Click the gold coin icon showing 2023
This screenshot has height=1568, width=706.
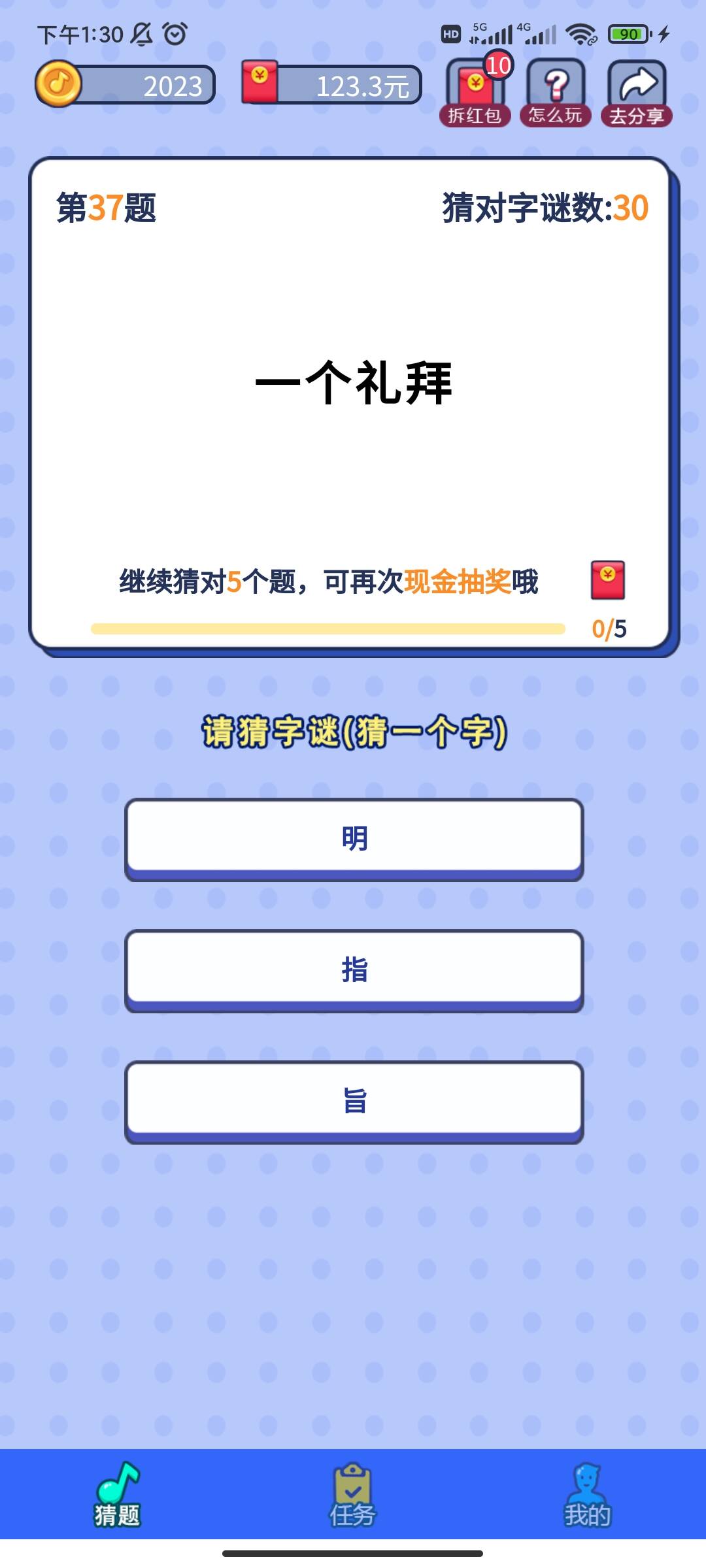point(58,84)
